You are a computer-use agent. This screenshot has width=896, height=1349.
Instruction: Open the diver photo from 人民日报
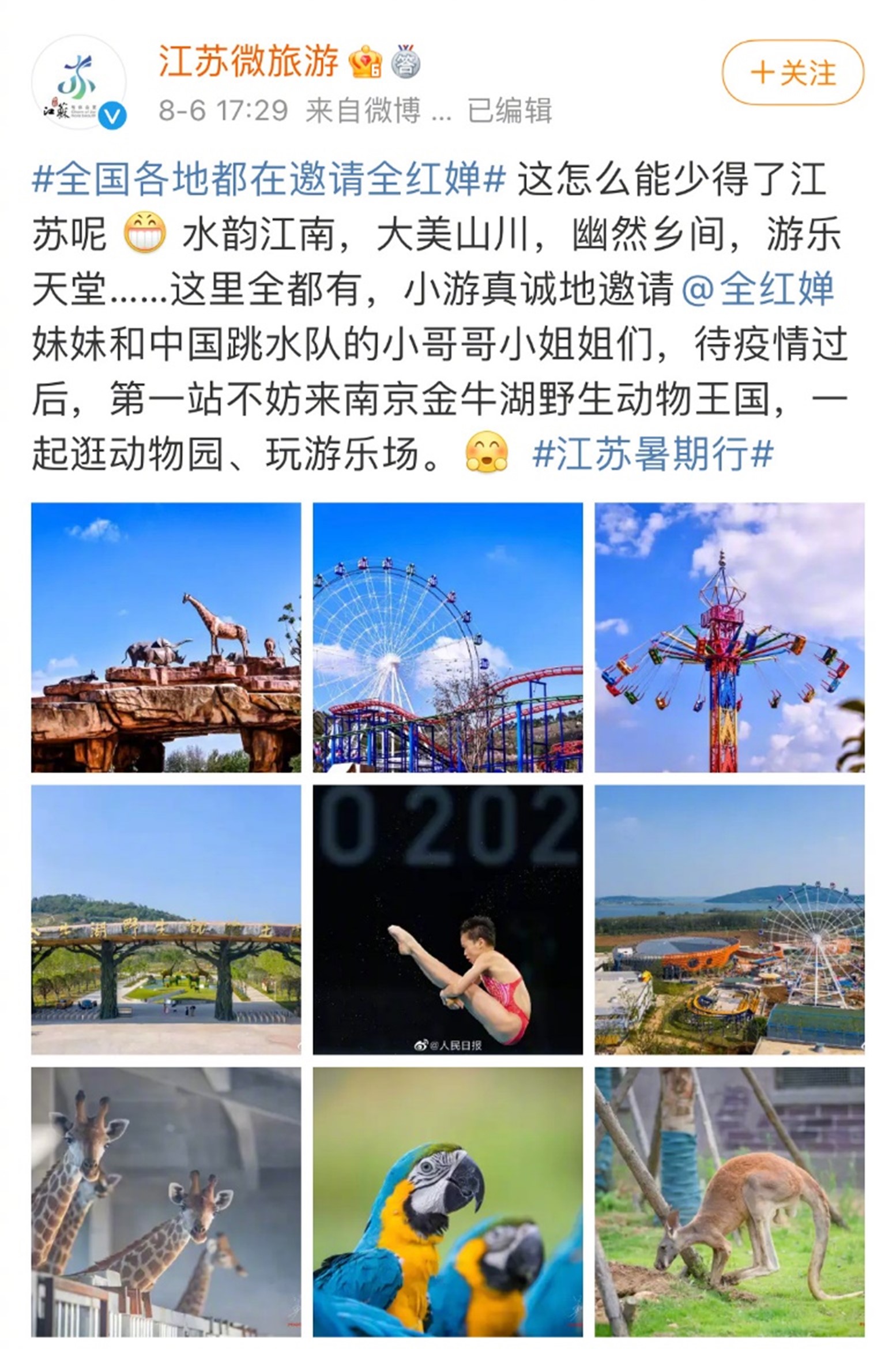click(447, 919)
